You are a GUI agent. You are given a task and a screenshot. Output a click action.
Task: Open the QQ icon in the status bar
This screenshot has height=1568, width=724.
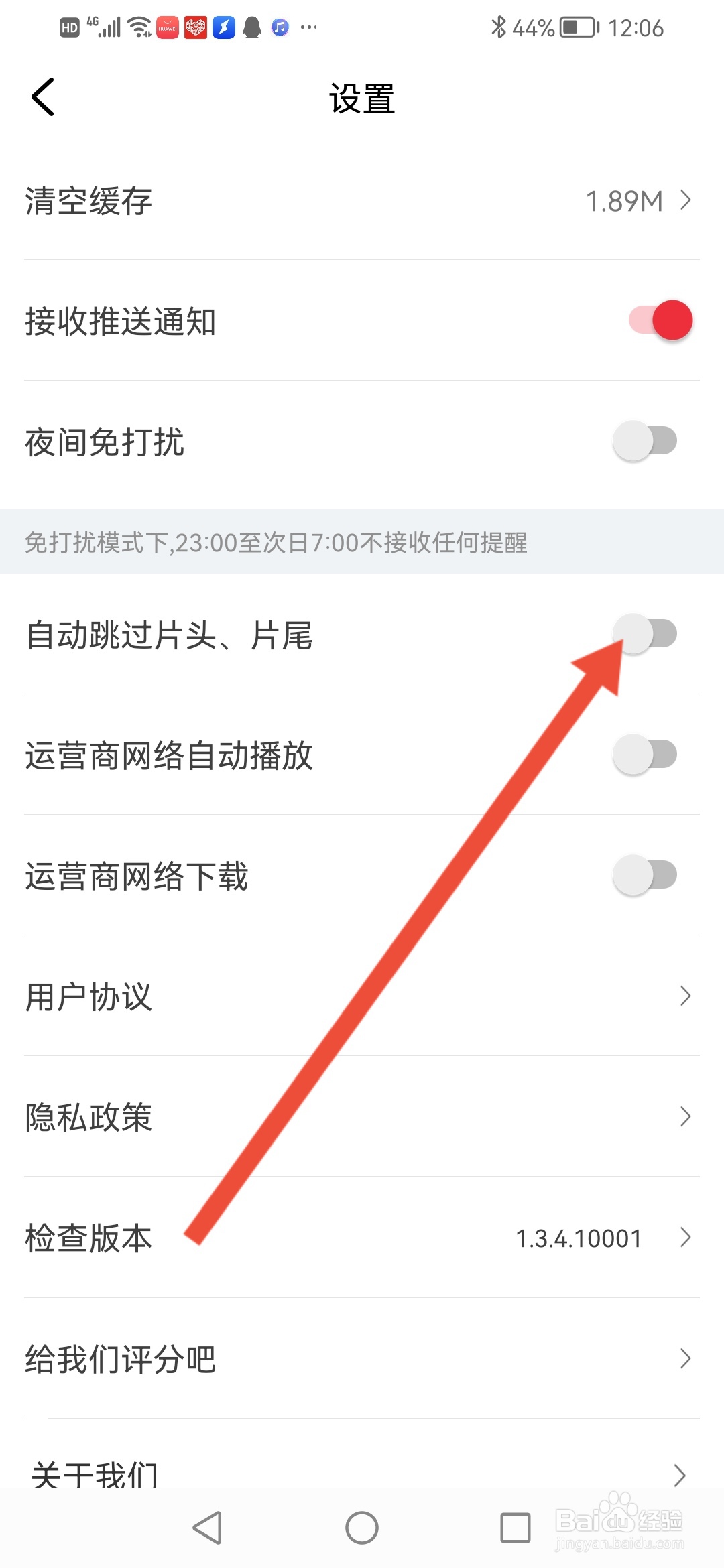click(x=251, y=27)
